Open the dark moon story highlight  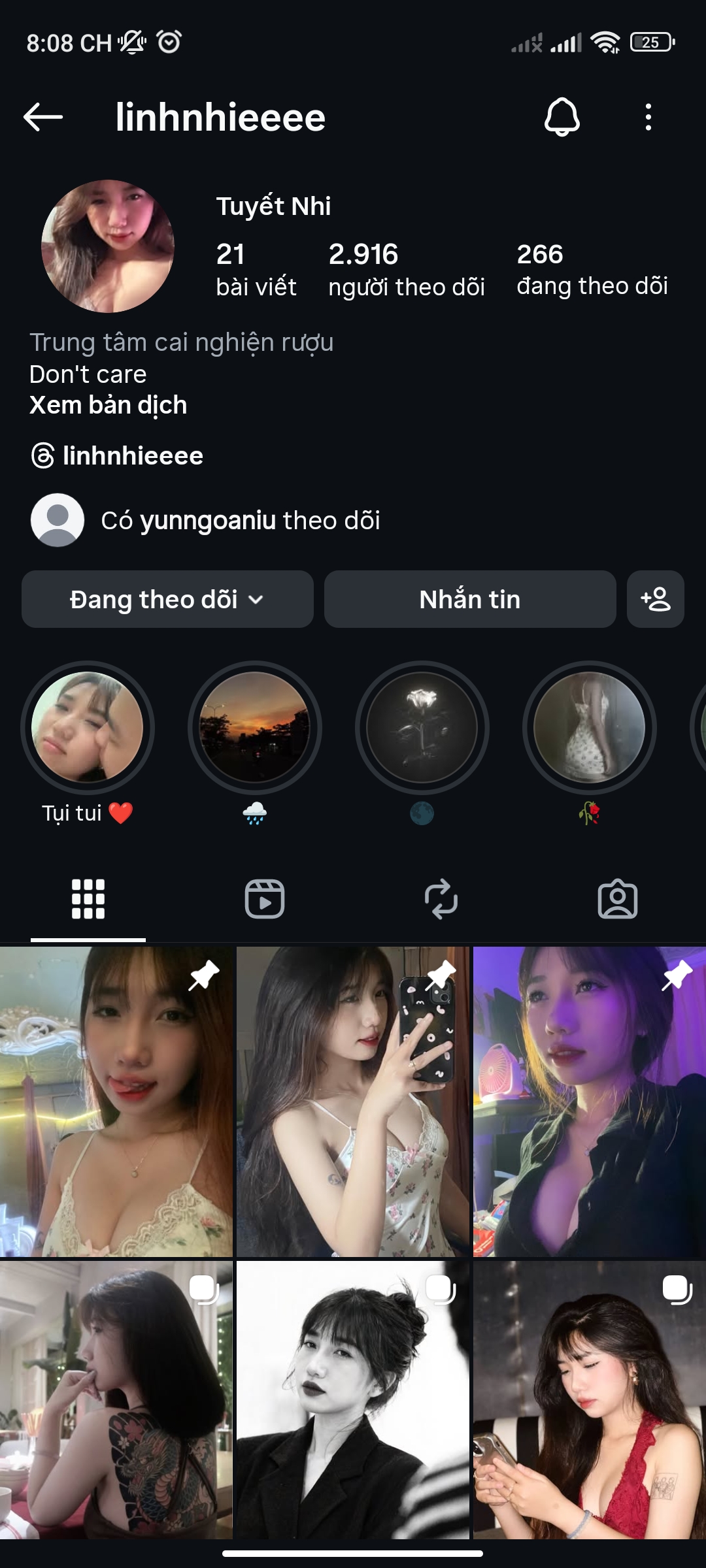point(422,728)
